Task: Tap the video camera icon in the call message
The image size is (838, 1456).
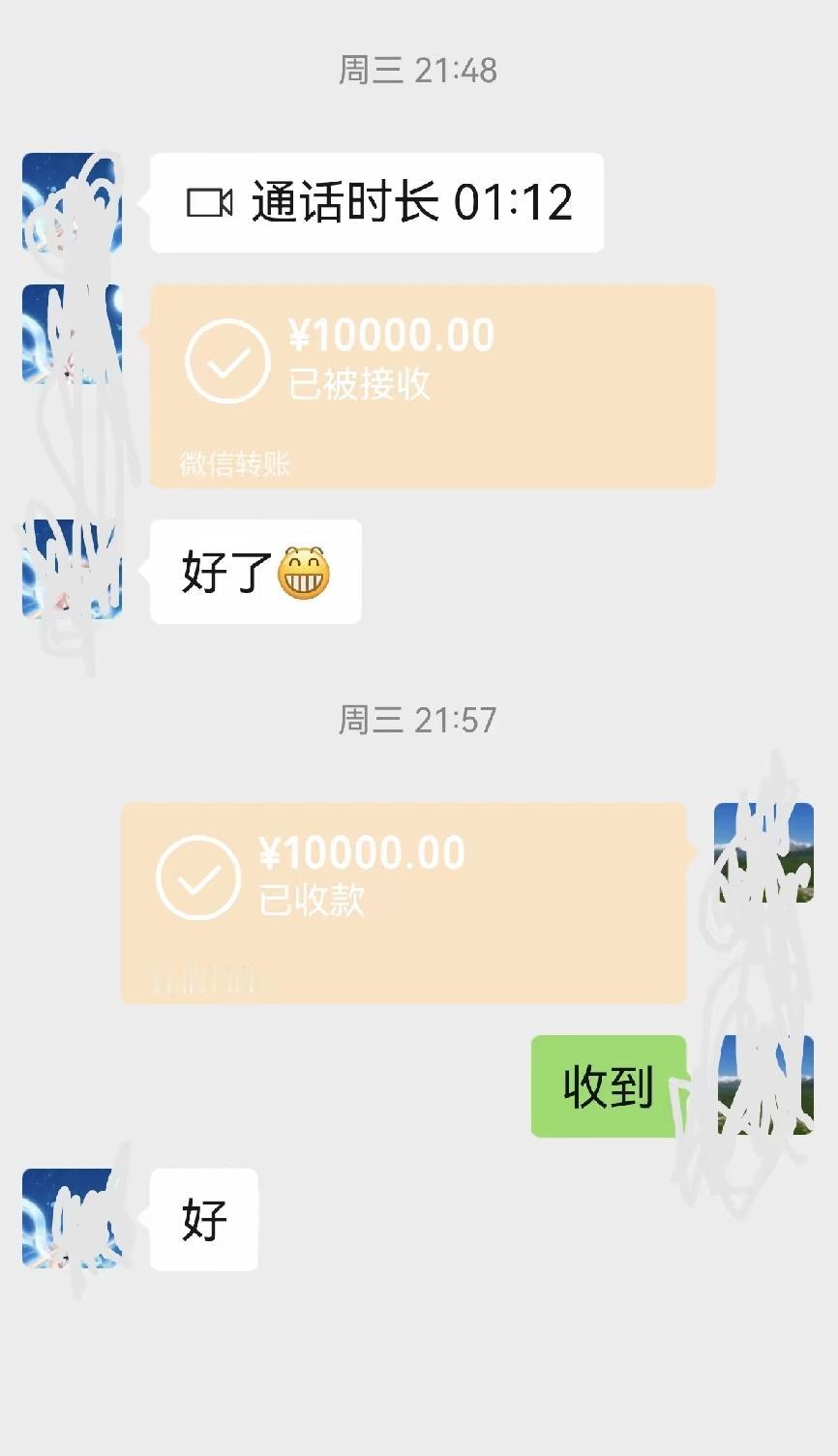Action: [x=209, y=200]
